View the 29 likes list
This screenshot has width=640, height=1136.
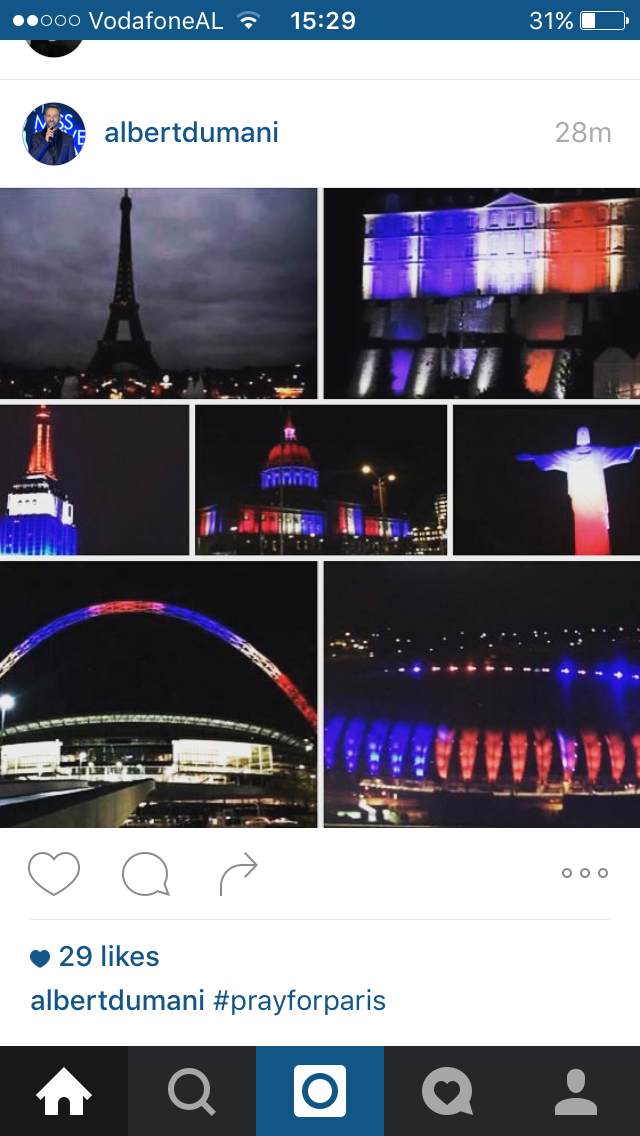coord(108,957)
